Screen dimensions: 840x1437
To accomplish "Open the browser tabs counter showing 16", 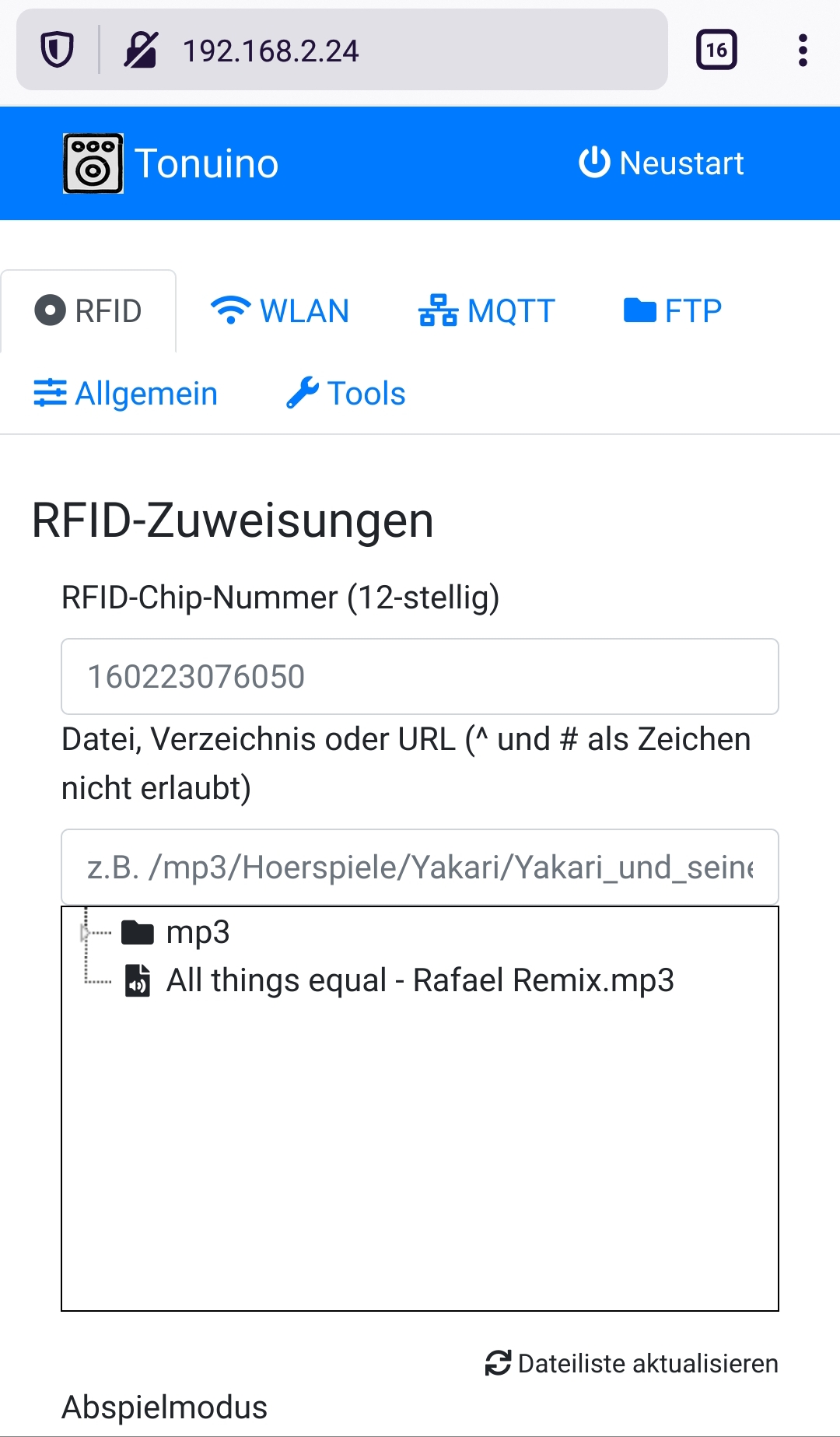I will [716, 51].
